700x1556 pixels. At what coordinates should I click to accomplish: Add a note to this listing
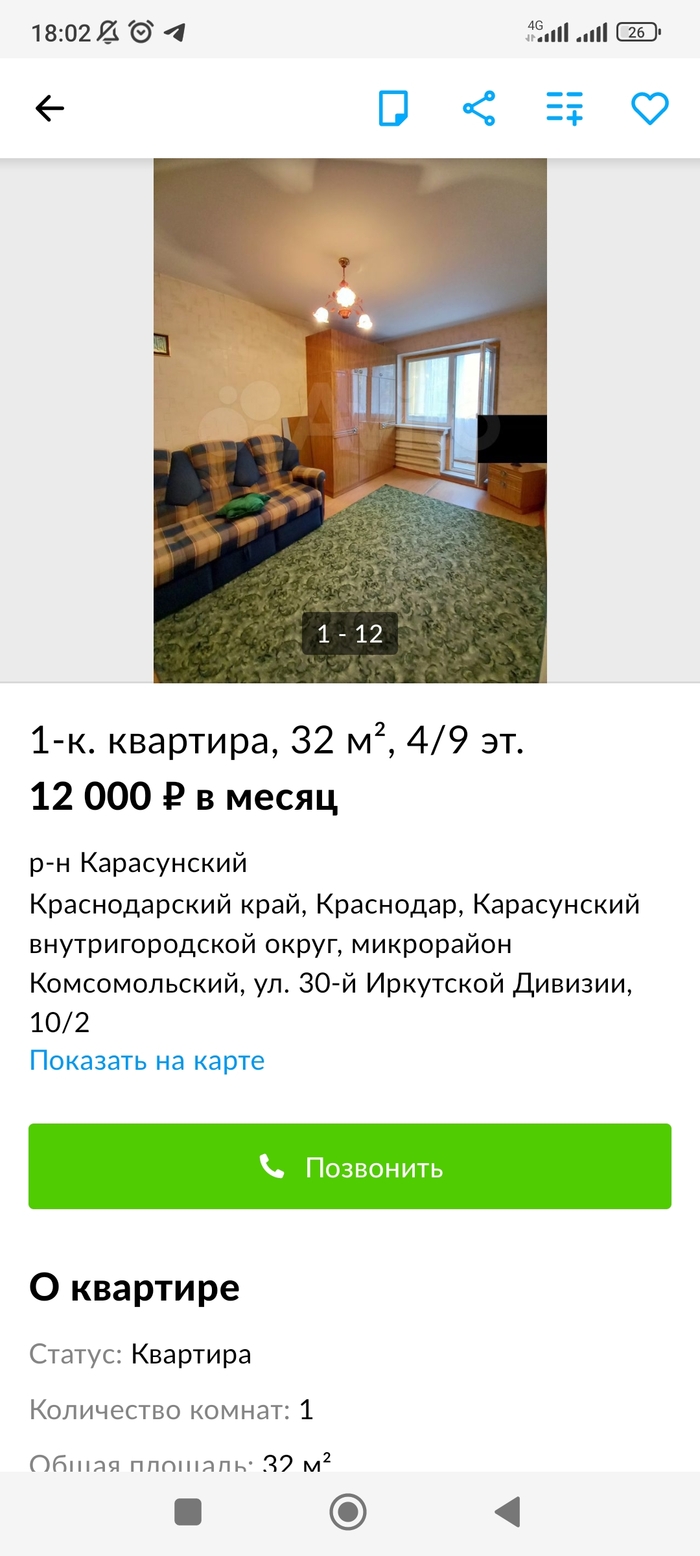(x=393, y=108)
